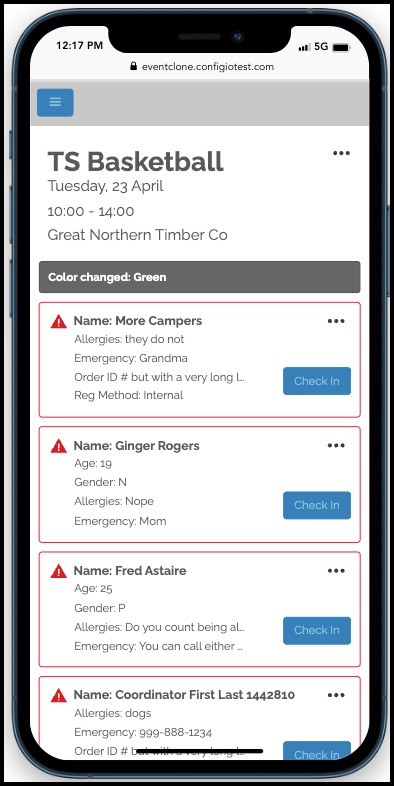The width and height of the screenshot is (394, 786).
Task: Open options for More Campers
Action: (x=336, y=321)
